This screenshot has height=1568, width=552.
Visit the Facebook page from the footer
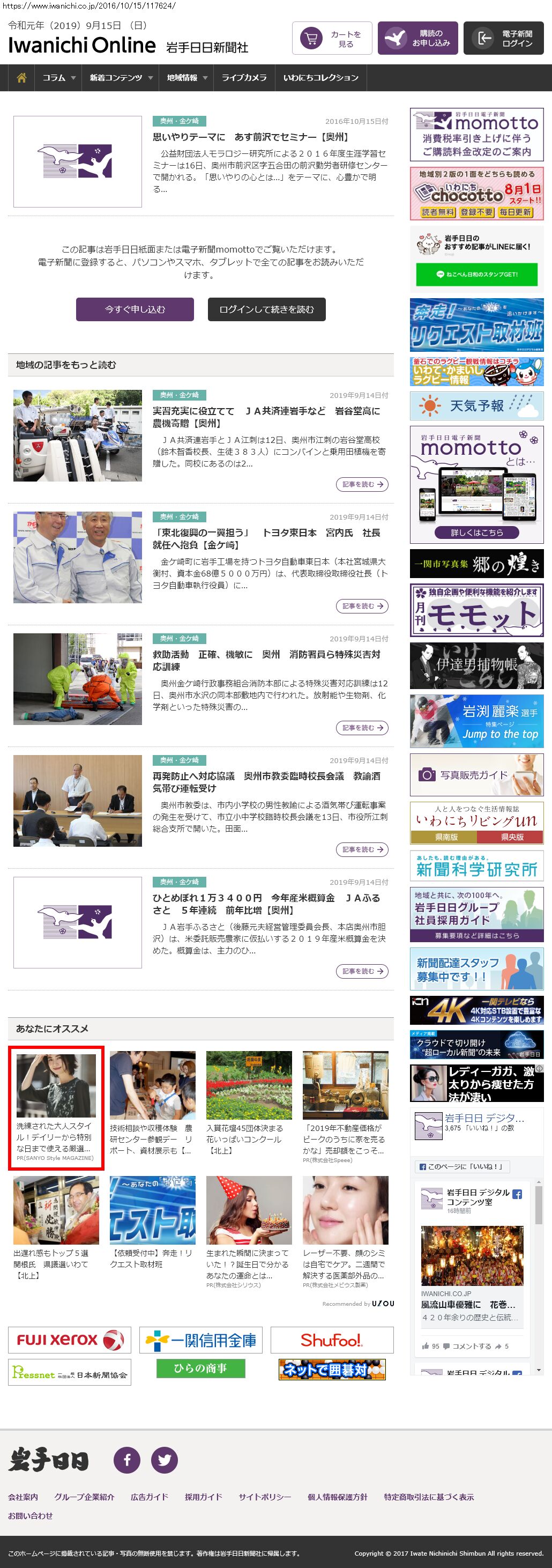(127, 1460)
